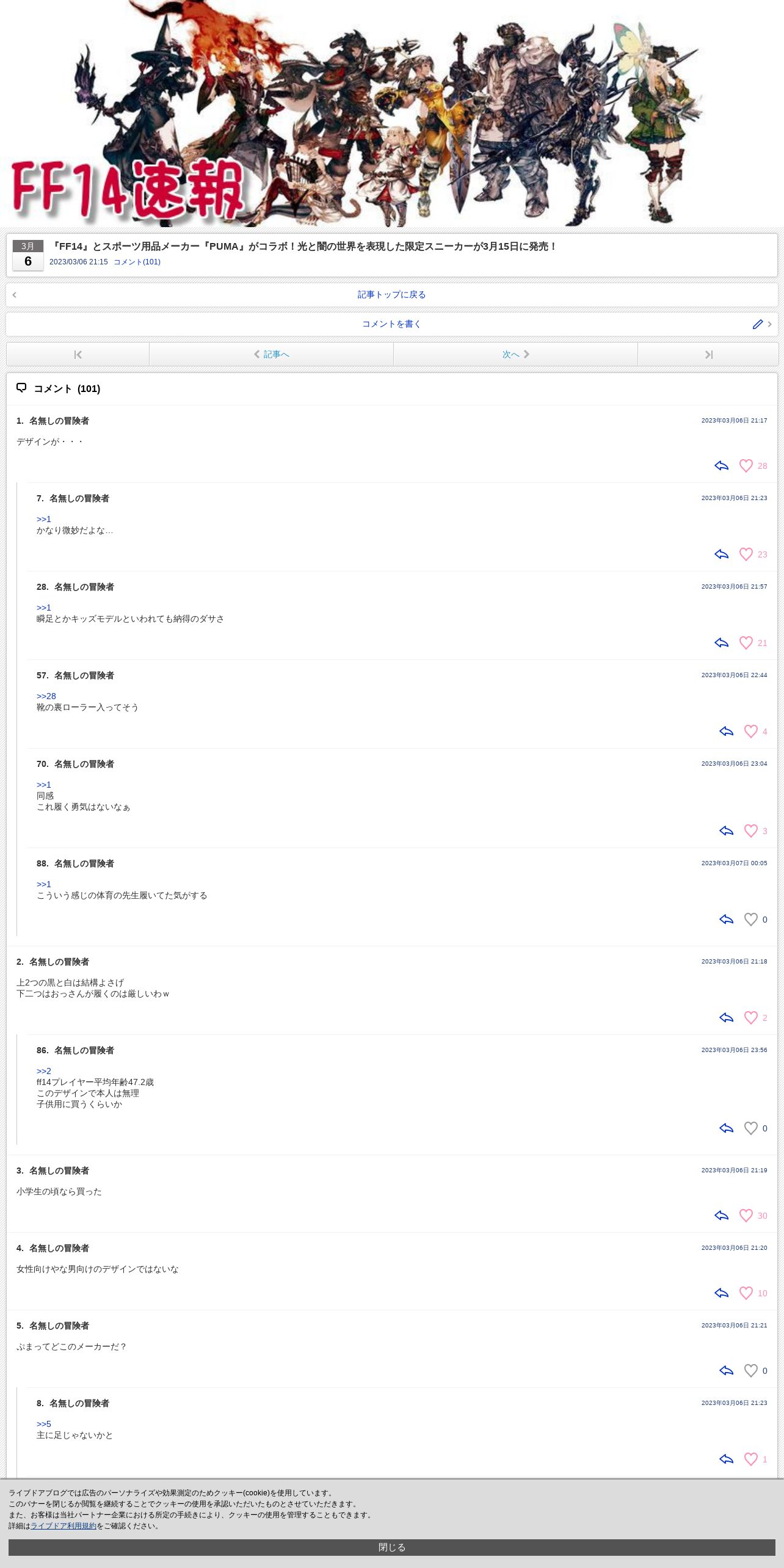Image resolution: width=784 pixels, height=1568 pixels.
Task: Return to article top via 記事トップに戻る
Action: [391, 294]
